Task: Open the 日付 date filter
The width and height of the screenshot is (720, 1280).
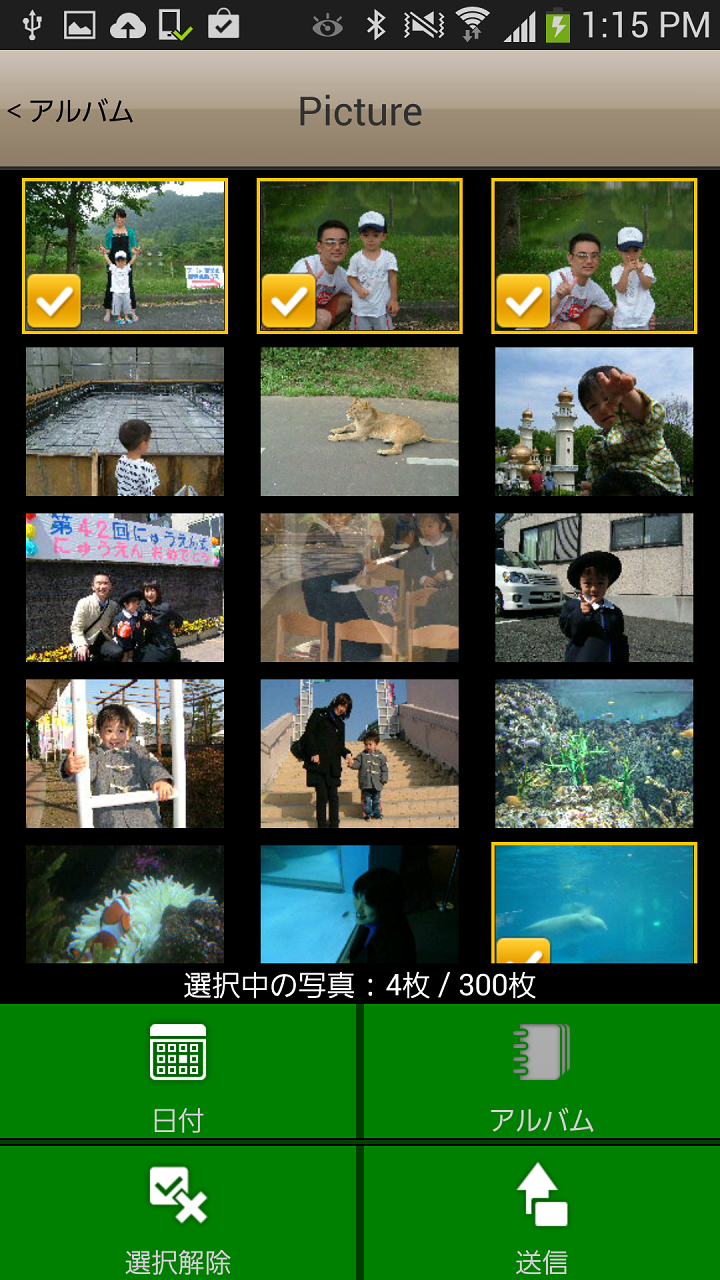Action: pyautogui.click(x=178, y=1072)
